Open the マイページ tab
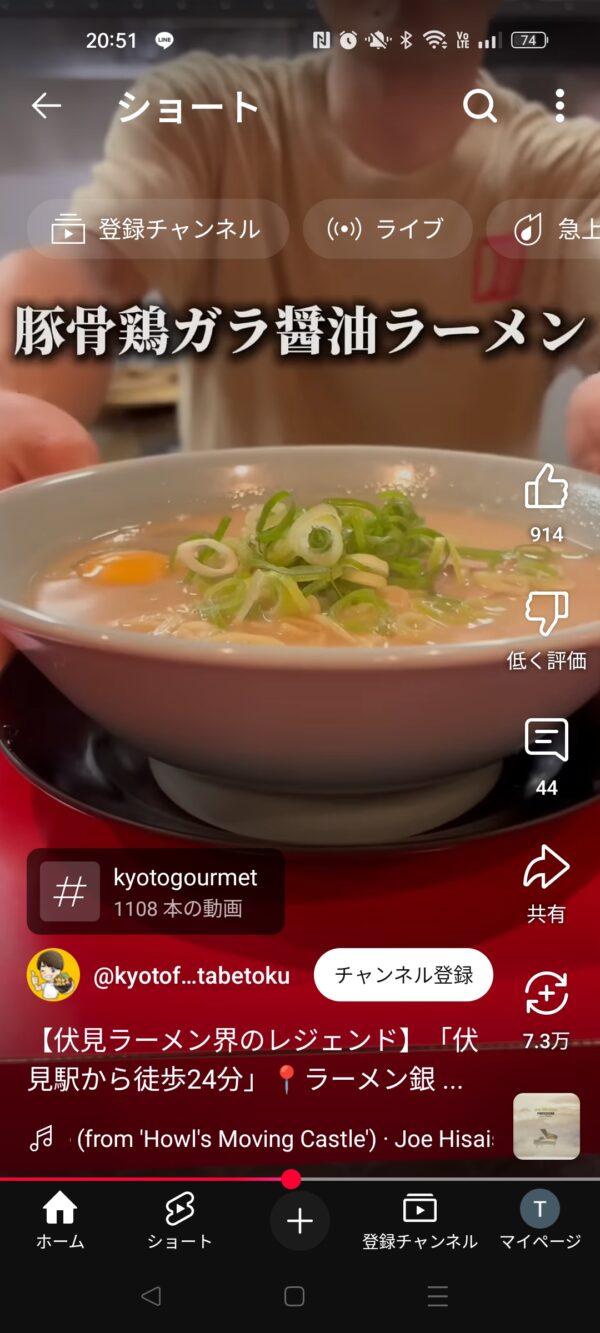This screenshot has width=600, height=1333. click(540, 1221)
